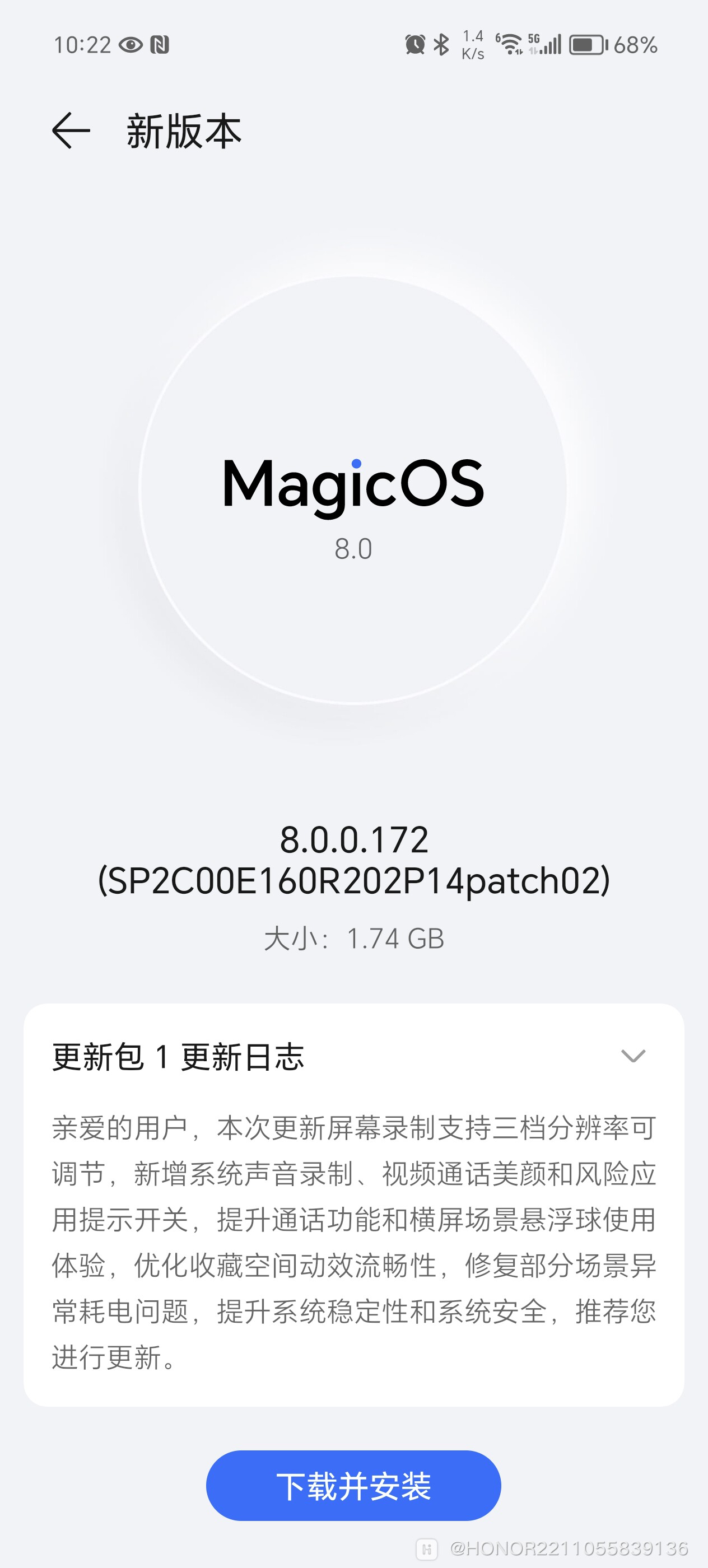
Task: Tap the Wi-Fi icon in status bar
Action: click(510, 44)
